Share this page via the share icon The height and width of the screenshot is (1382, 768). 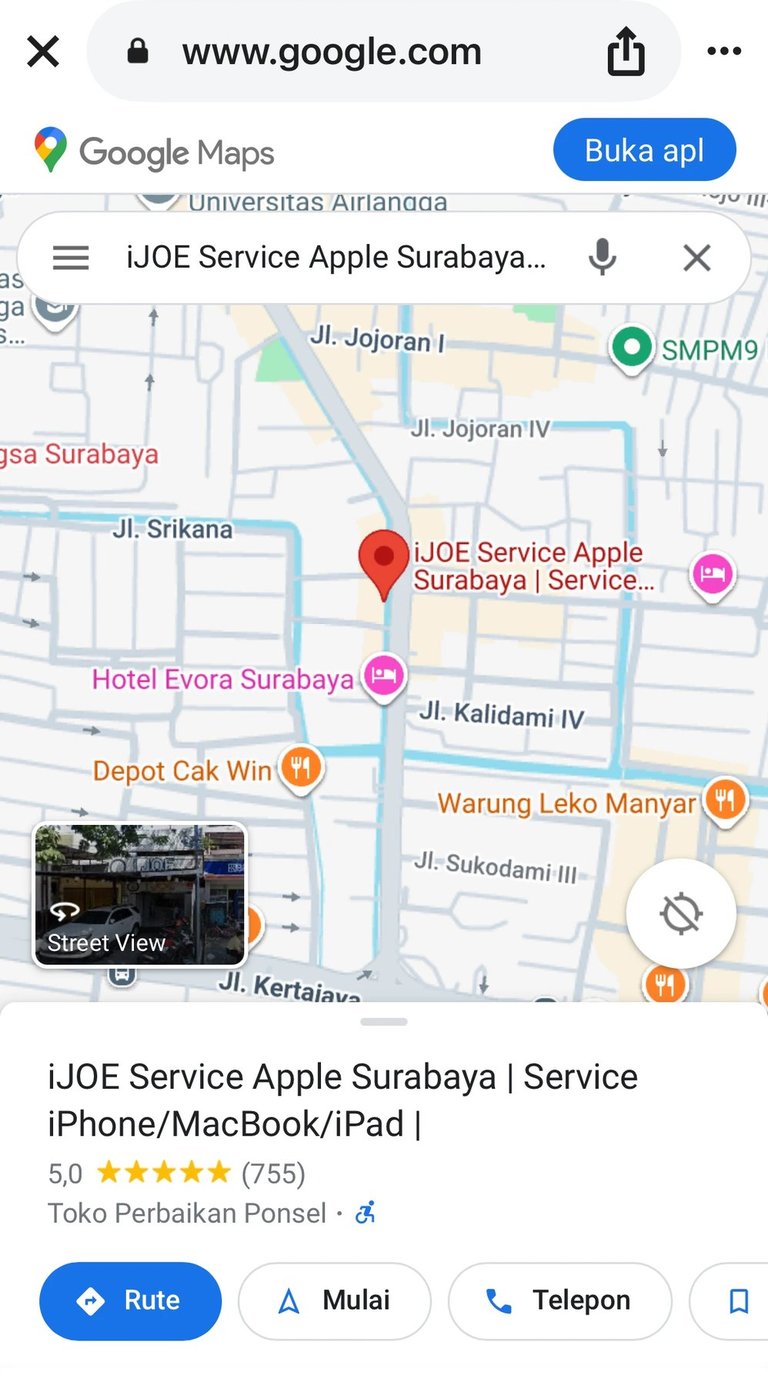(x=626, y=51)
